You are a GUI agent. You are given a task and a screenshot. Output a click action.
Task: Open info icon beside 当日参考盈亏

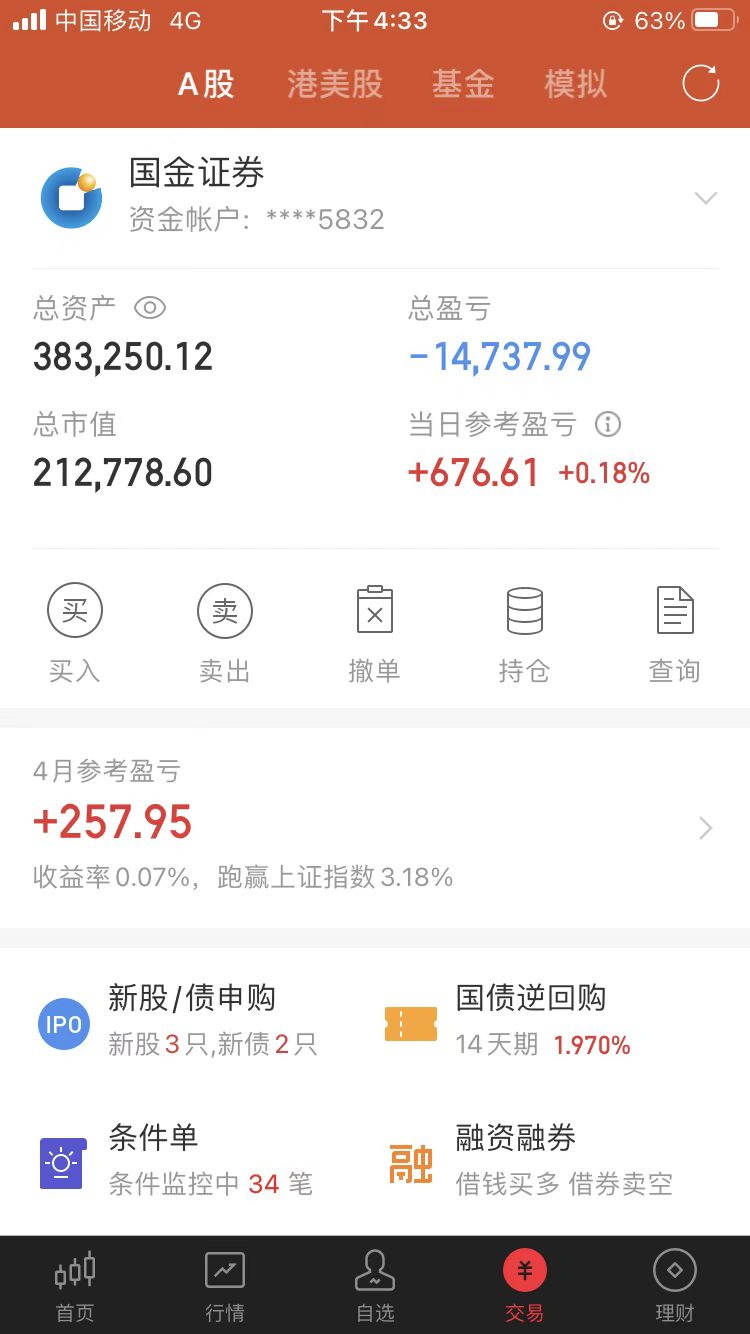click(x=608, y=424)
